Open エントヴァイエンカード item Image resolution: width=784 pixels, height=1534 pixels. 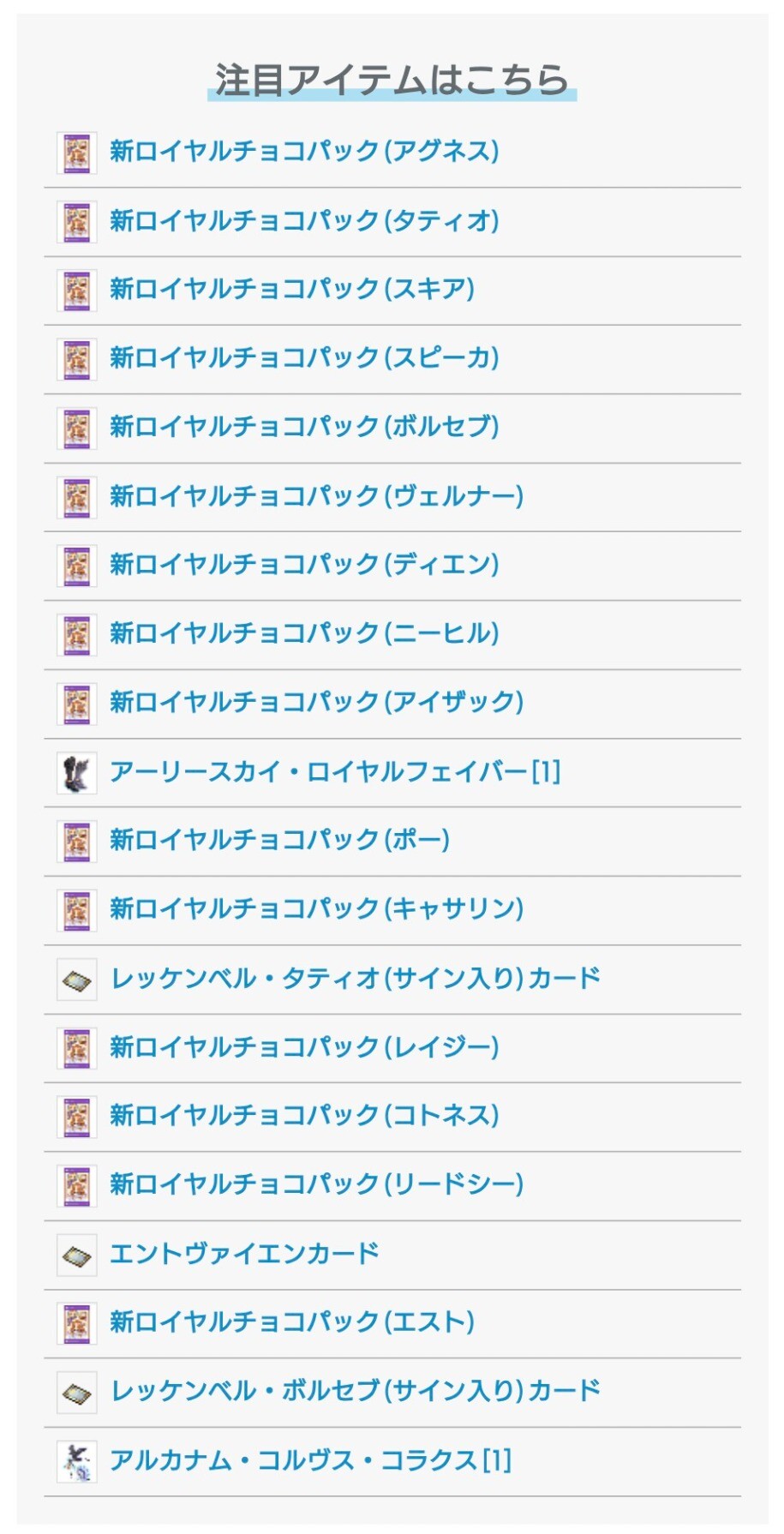click(244, 1254)
